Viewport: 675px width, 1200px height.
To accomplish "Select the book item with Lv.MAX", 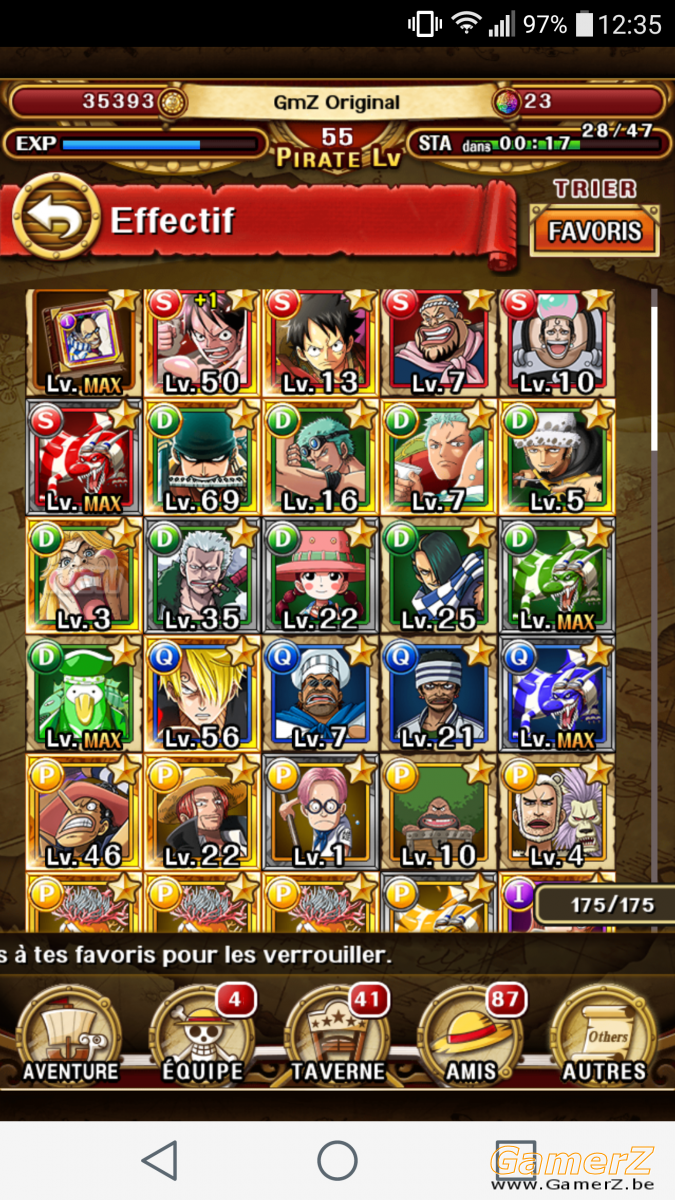I will (x=84, y=343).
